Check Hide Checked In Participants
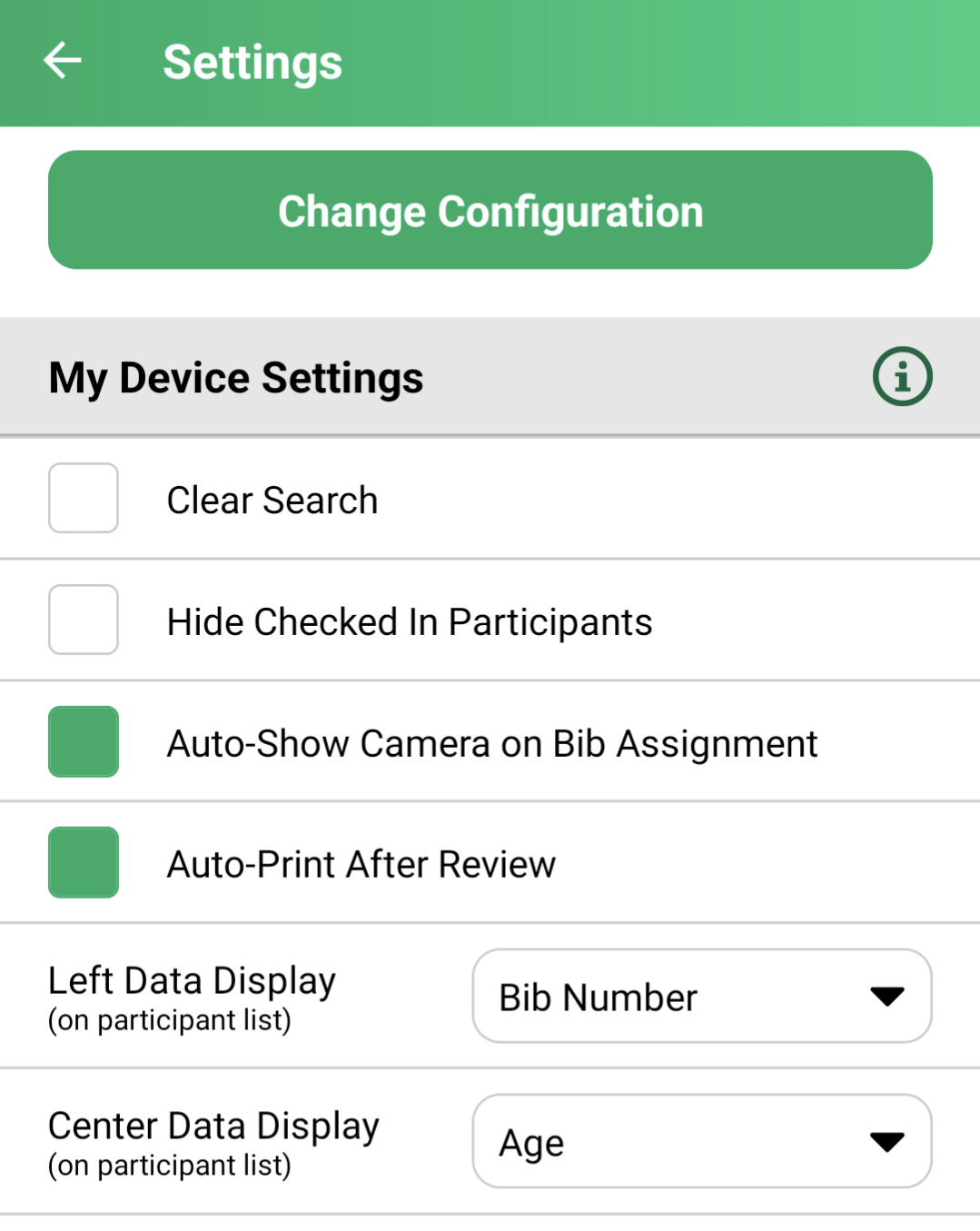Viewport: 980px width, 1231px height. tap(84, 620)
